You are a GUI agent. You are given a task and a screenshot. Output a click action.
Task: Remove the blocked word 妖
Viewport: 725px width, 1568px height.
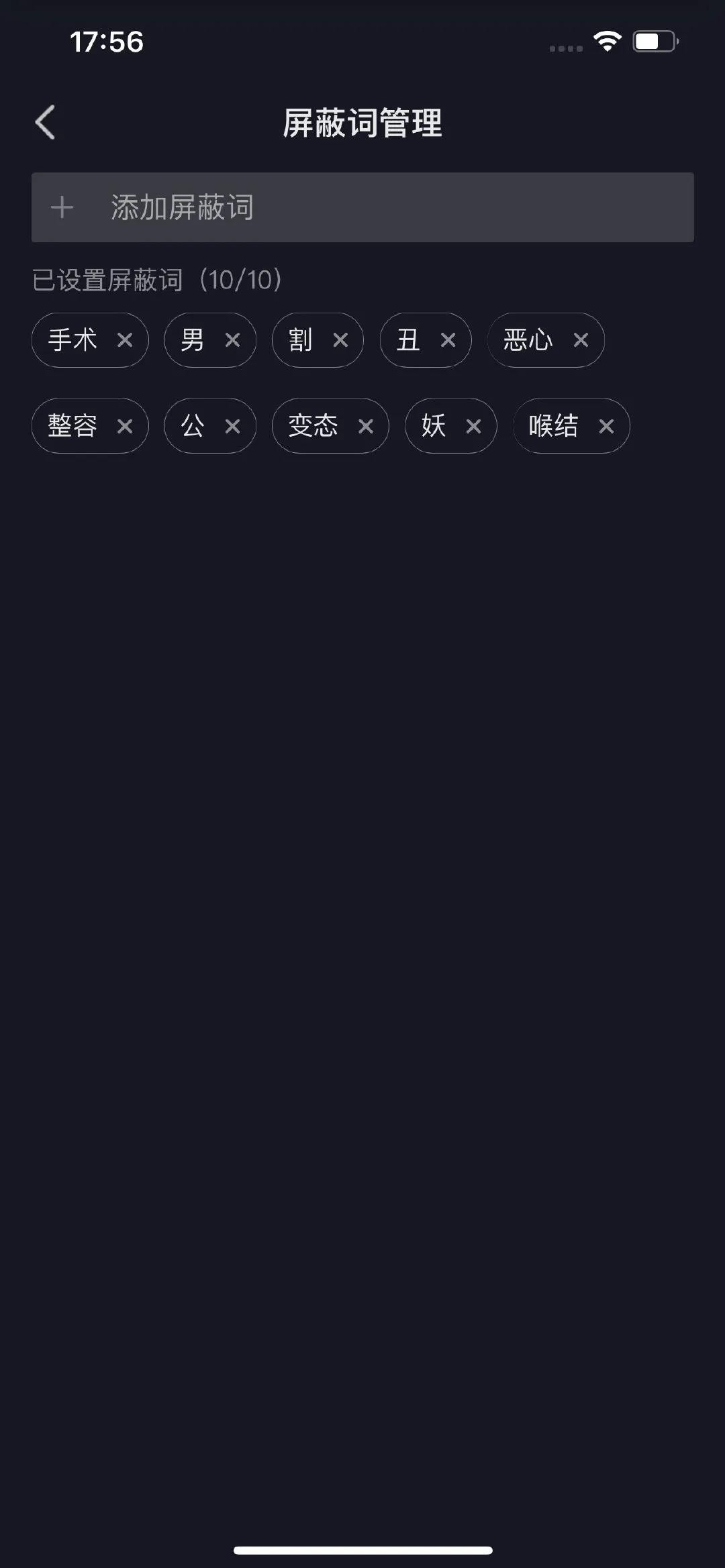point(473,426)
